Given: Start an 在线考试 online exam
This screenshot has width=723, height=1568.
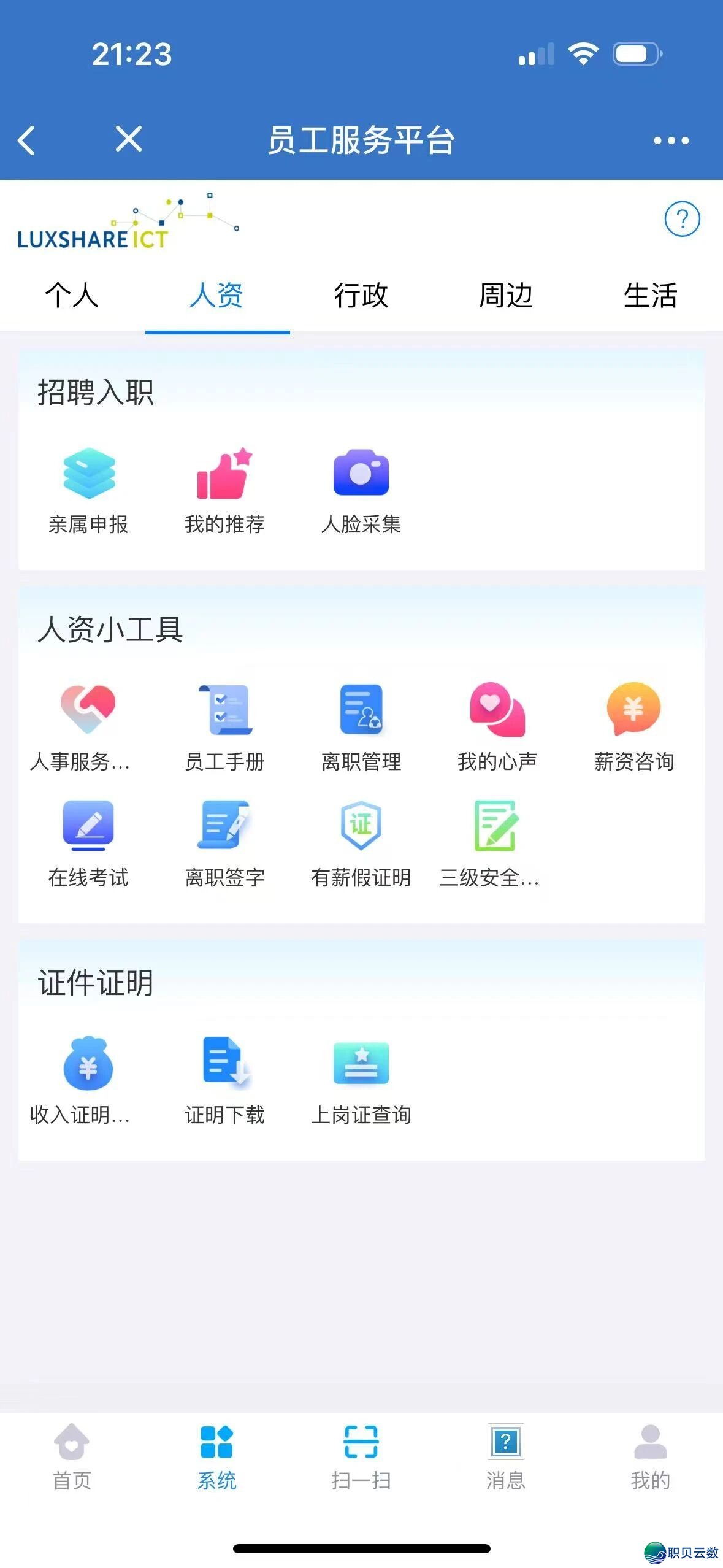Looking at the screenshot, I should (88, 828).
